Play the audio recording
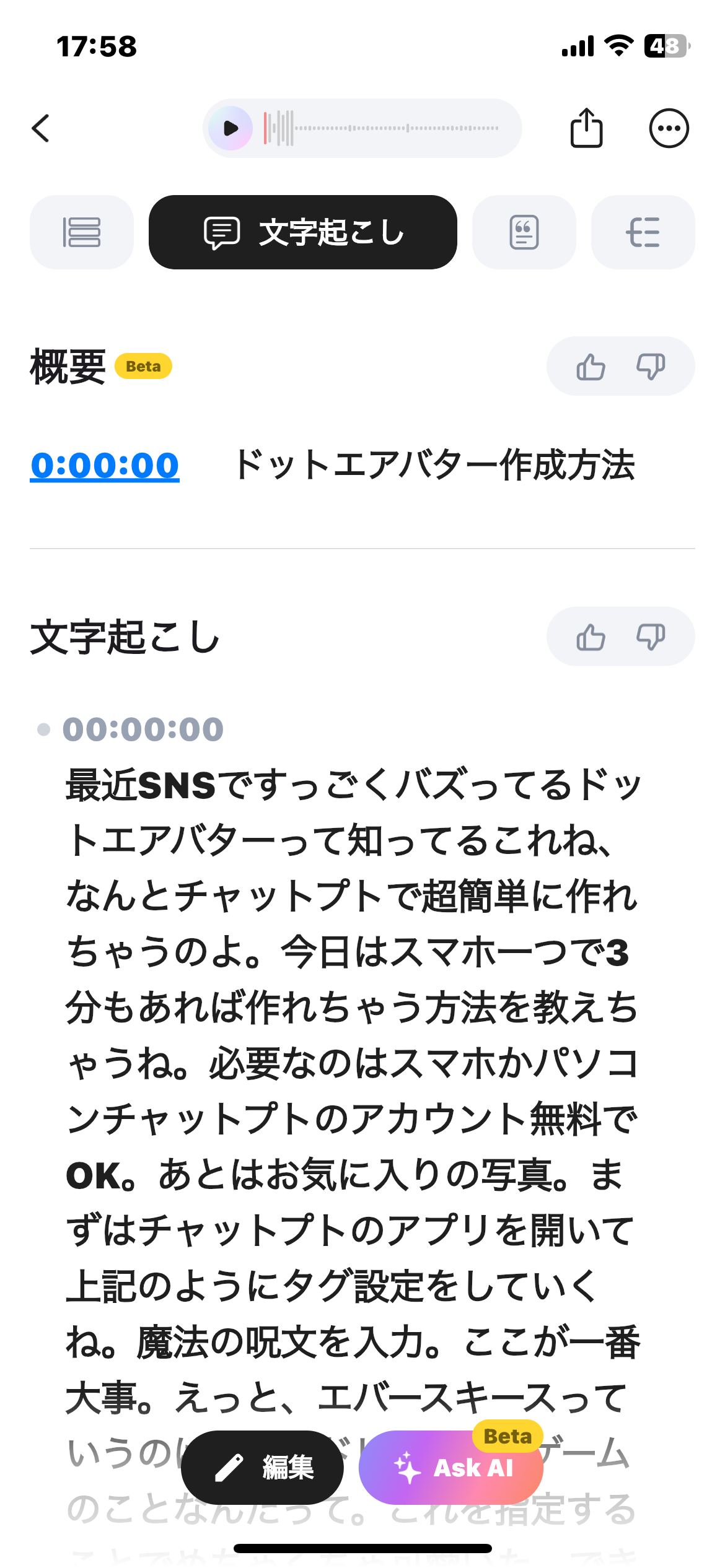 click(x=231, y=128)
